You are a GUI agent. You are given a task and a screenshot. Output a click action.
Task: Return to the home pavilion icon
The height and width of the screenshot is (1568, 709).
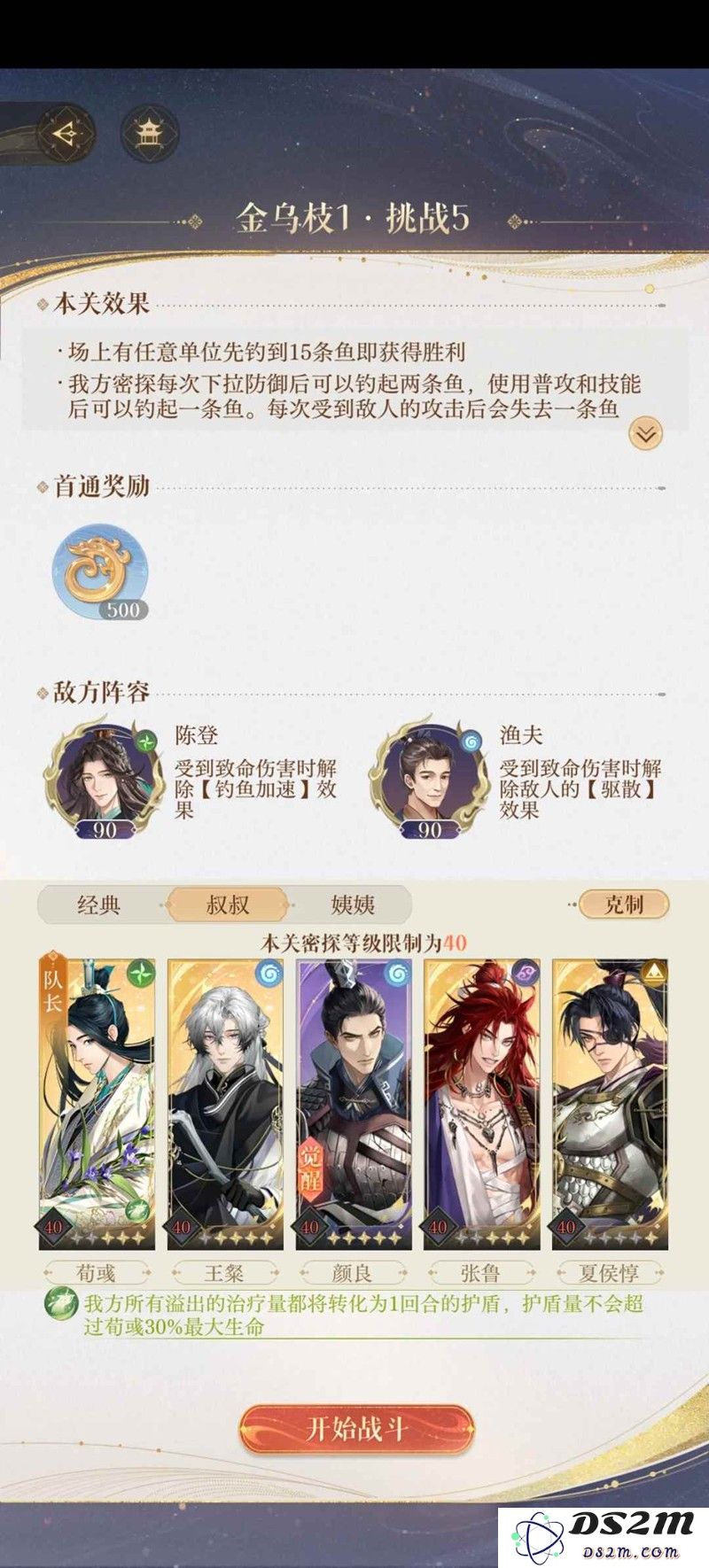click(149, 135)
